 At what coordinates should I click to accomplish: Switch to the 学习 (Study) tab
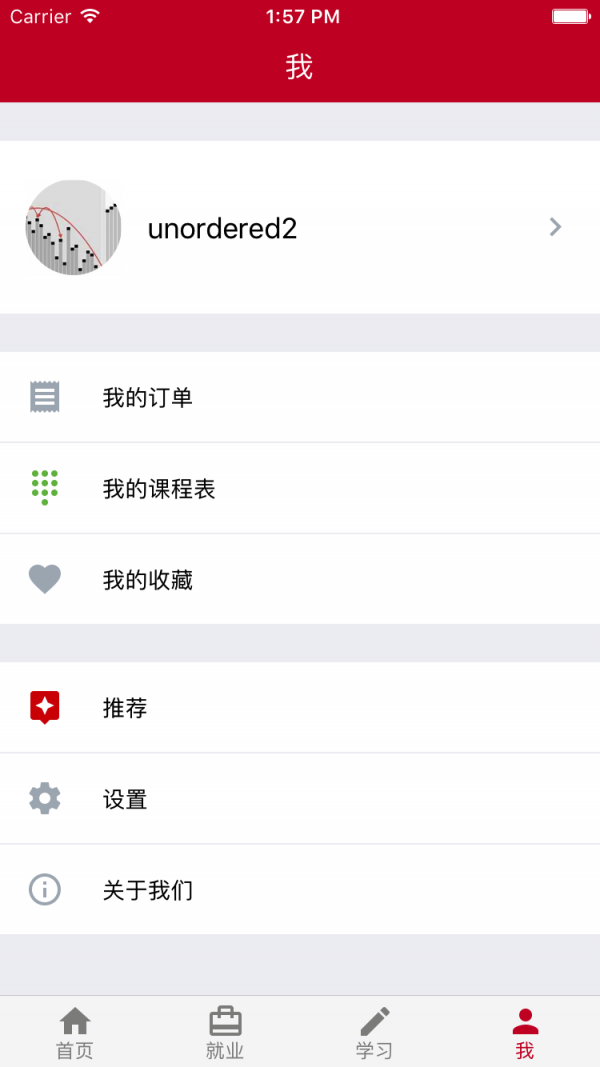click(375, 1032)
